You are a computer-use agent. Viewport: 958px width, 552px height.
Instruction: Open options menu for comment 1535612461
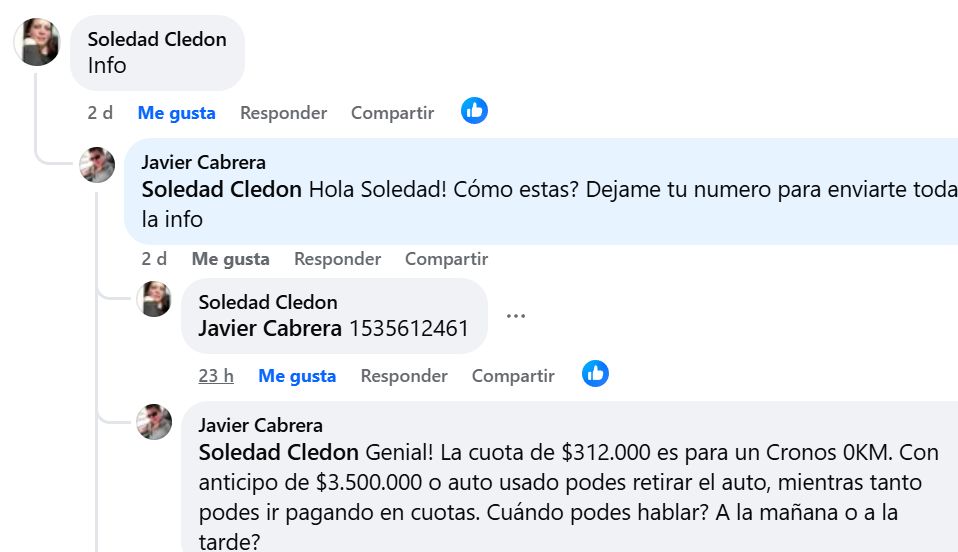(515, 316)
